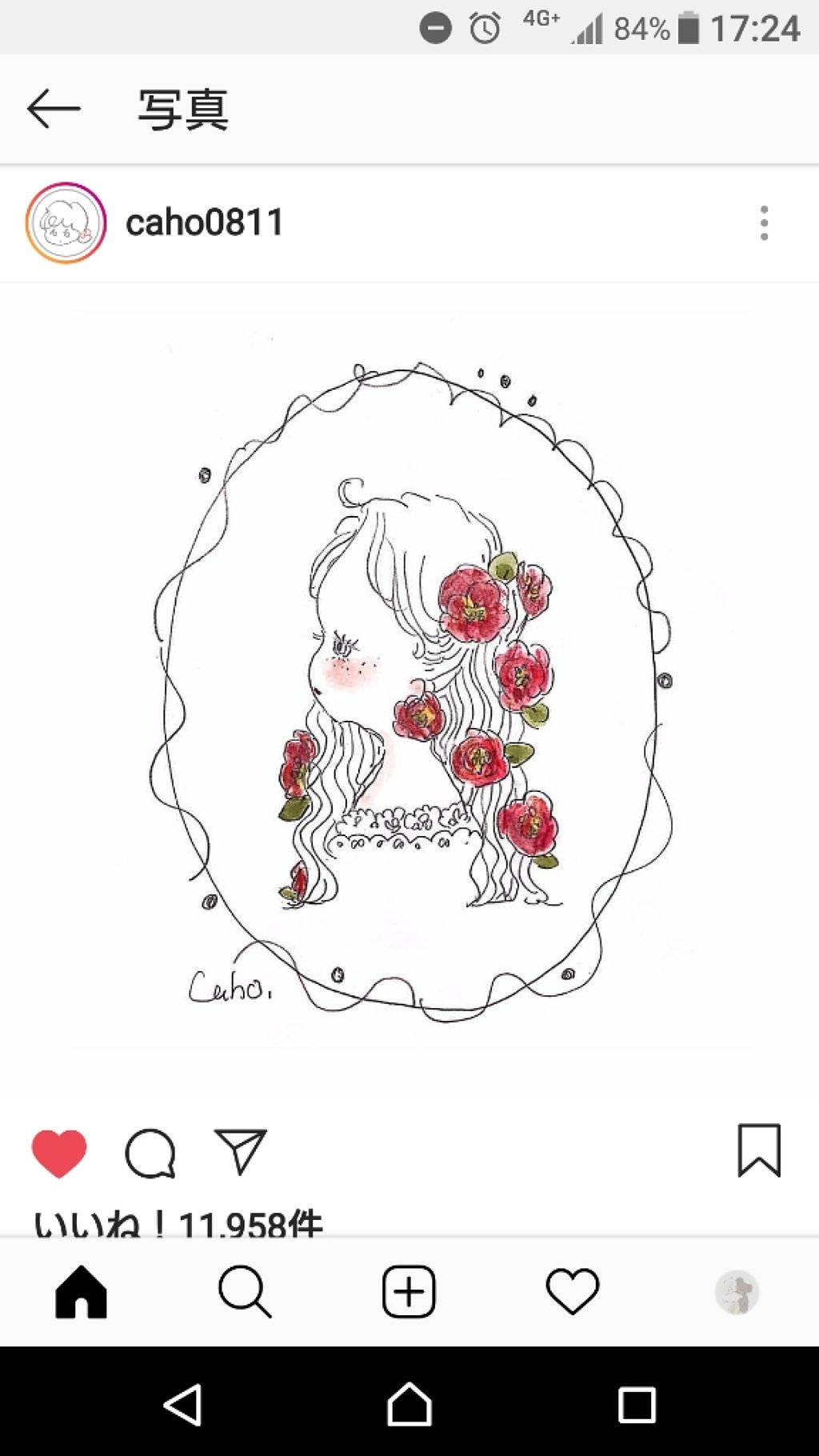Create a new post with plus button

pos(409,1291)
